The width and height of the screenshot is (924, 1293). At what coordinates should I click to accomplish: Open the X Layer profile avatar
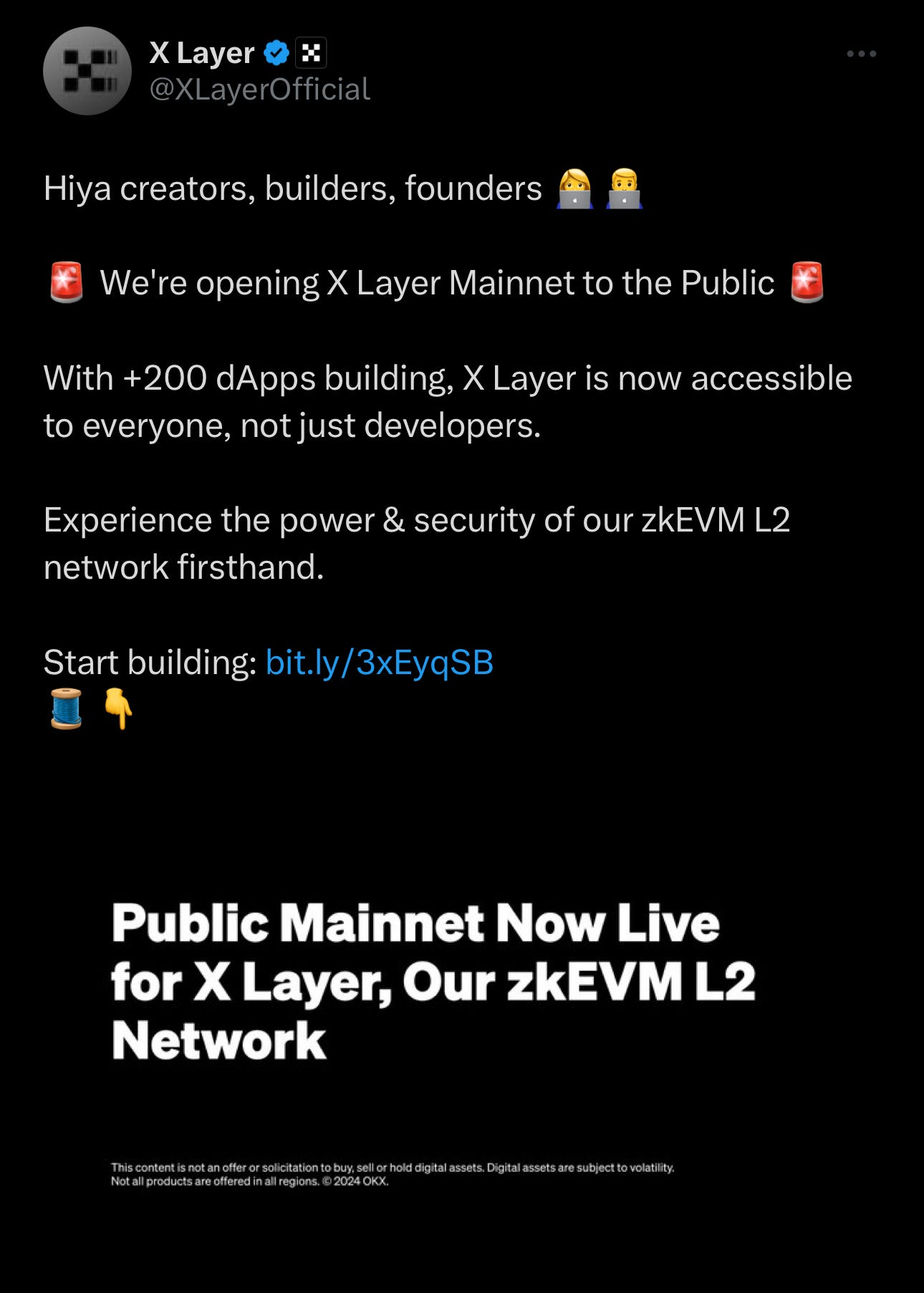tap(87, 71)
